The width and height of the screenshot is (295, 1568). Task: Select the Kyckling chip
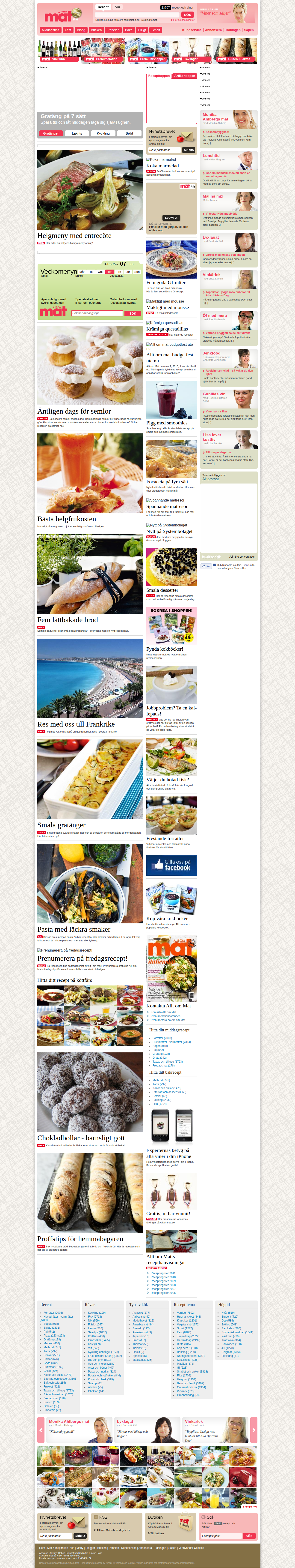pyautogui.click(x=103, y=133)
